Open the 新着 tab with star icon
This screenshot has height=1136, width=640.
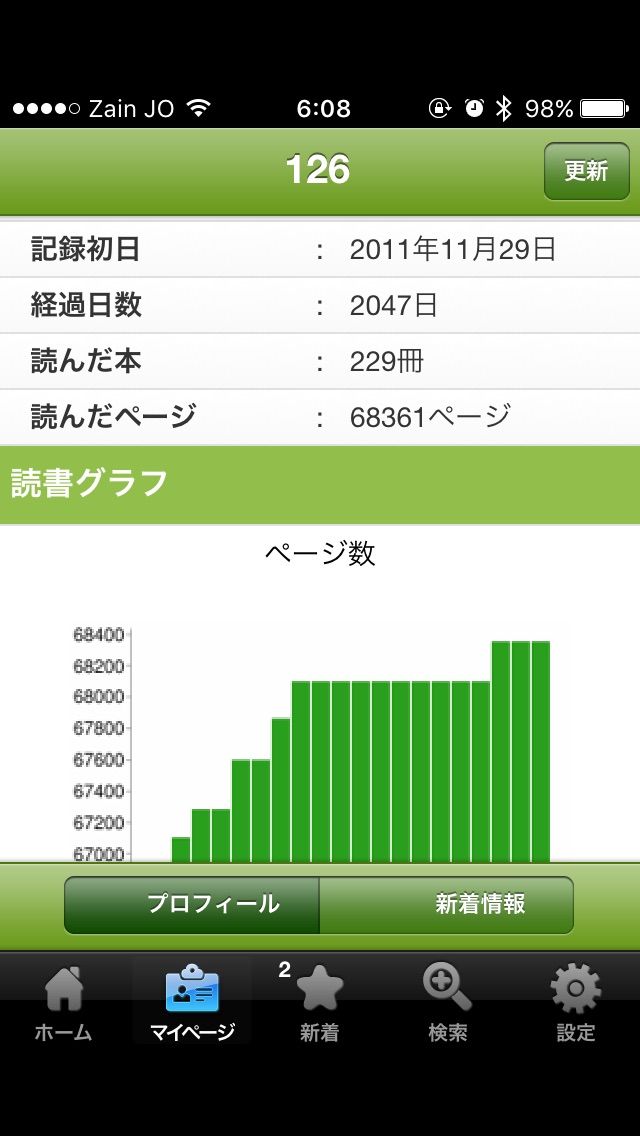320,1002
